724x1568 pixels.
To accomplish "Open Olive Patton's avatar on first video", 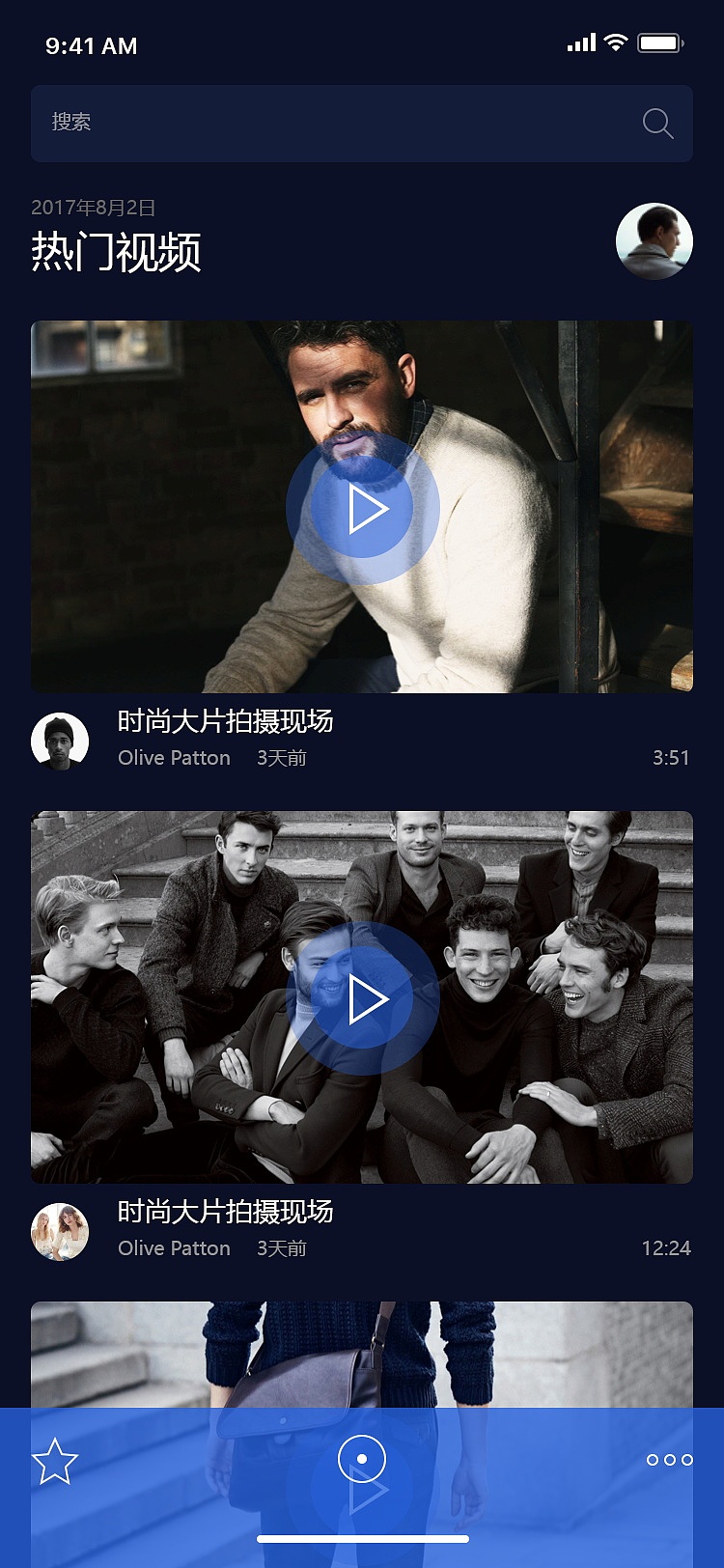I will [61, 740].
